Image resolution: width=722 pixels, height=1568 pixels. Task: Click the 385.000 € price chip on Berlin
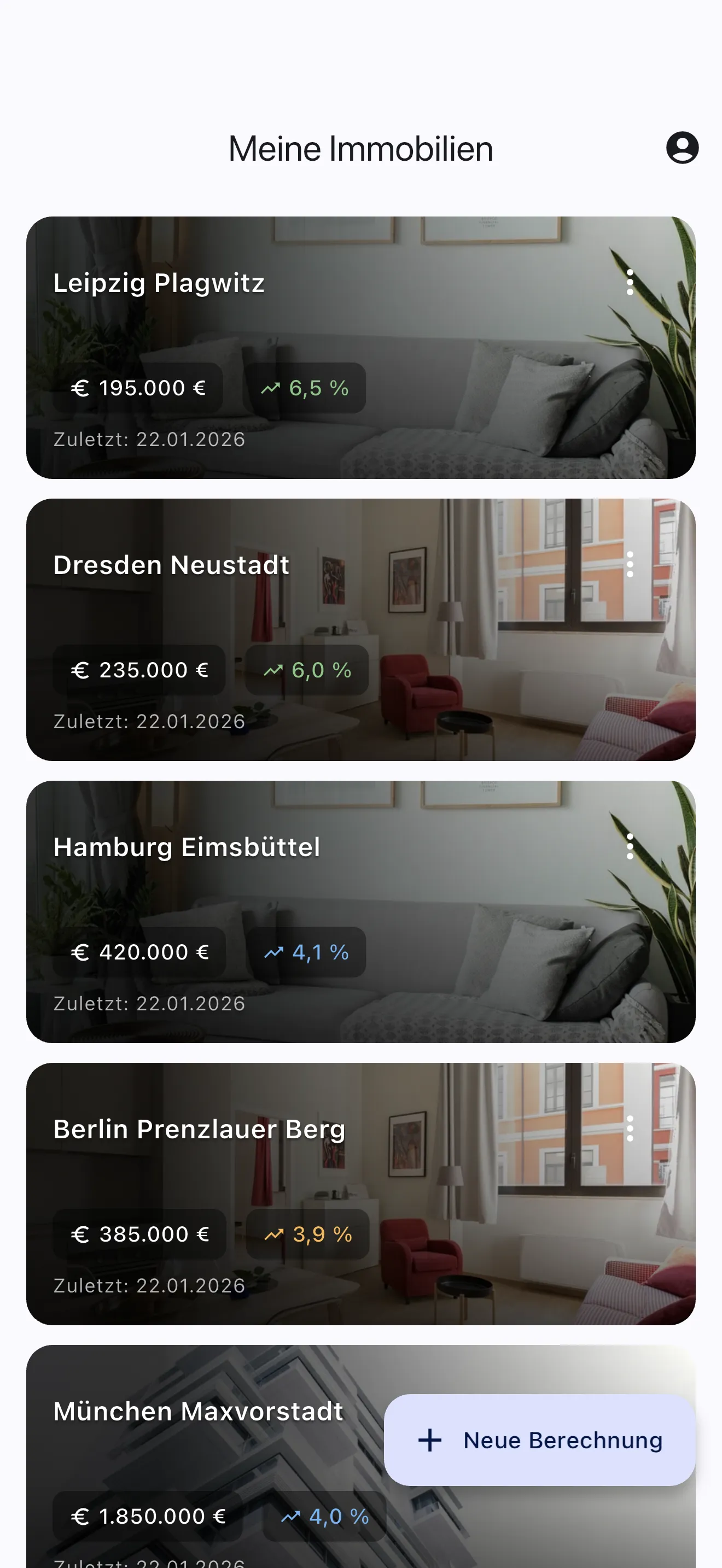pyautogui.click(x=139, y=1234)
